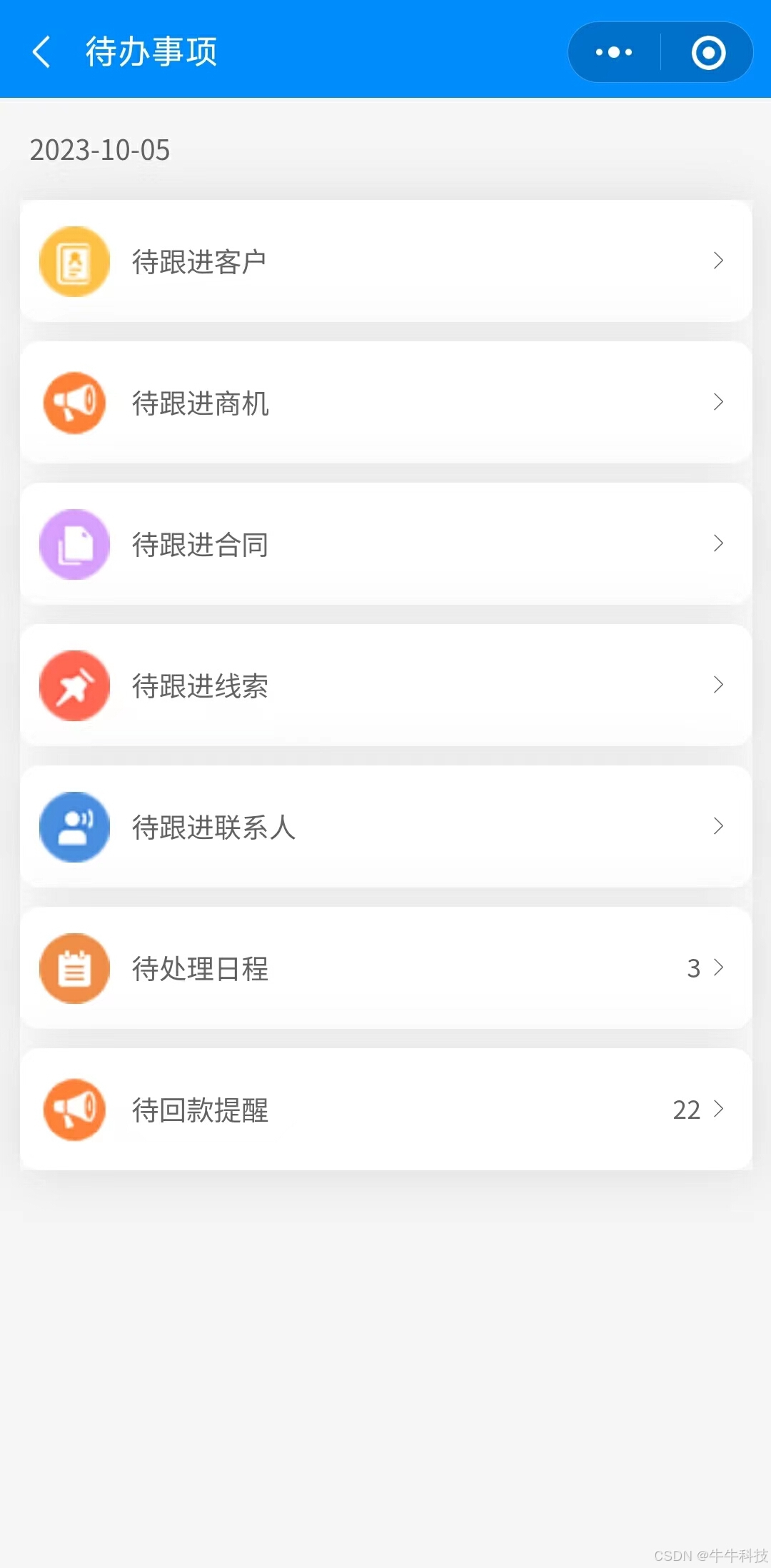Select the date label 2023-10-05
Screen dimensions: 771x1568
[x=99, y=149]
